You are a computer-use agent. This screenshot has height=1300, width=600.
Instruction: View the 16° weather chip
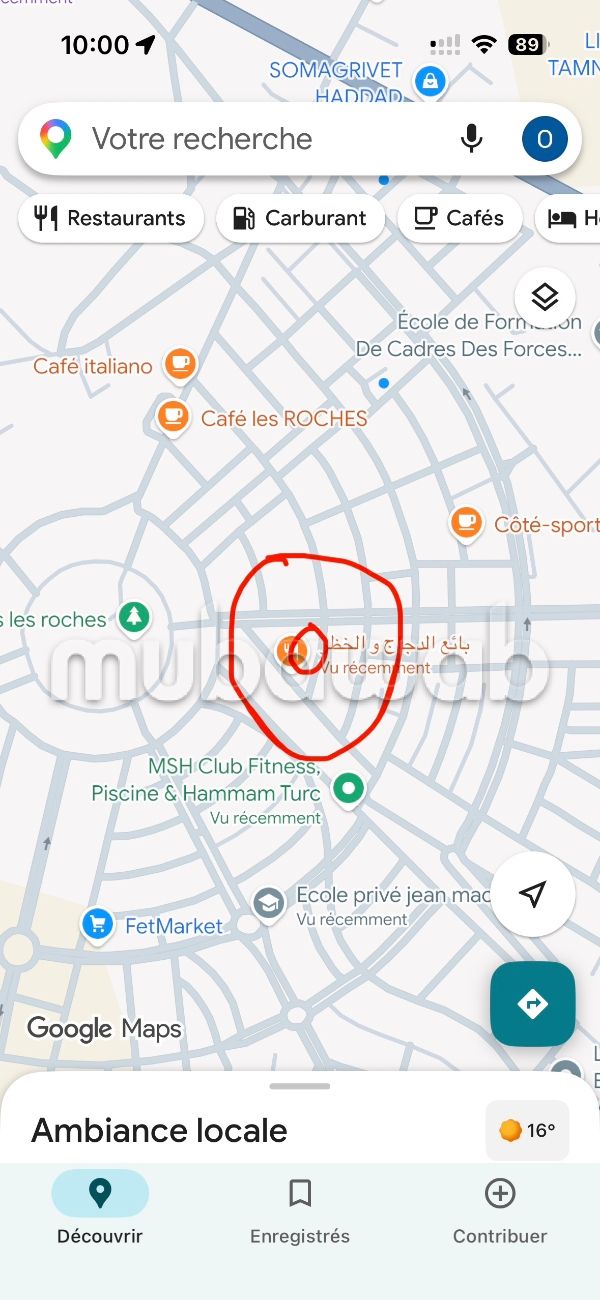(527, 1130)
